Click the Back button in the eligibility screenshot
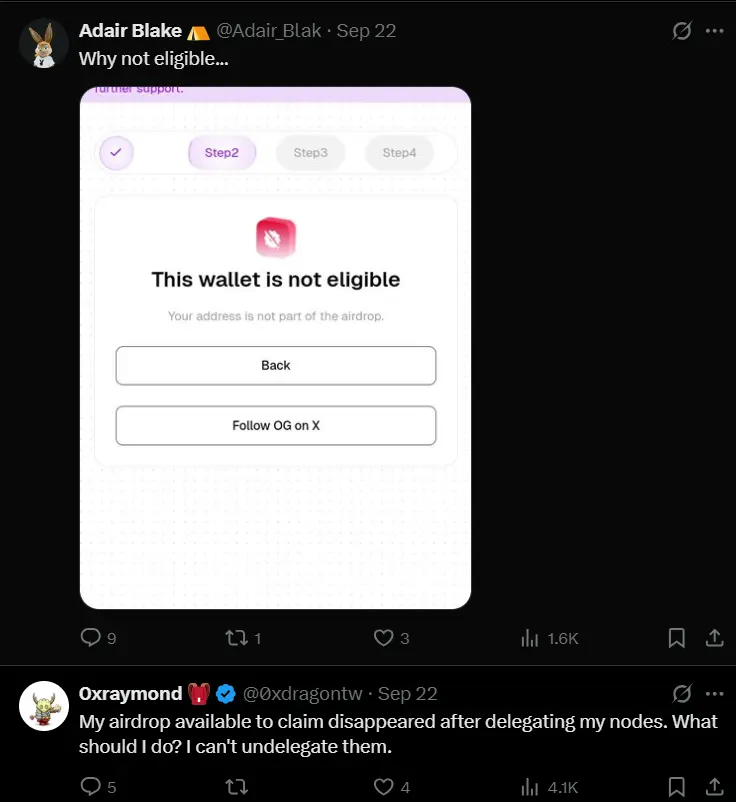 (x=275, y=365)
